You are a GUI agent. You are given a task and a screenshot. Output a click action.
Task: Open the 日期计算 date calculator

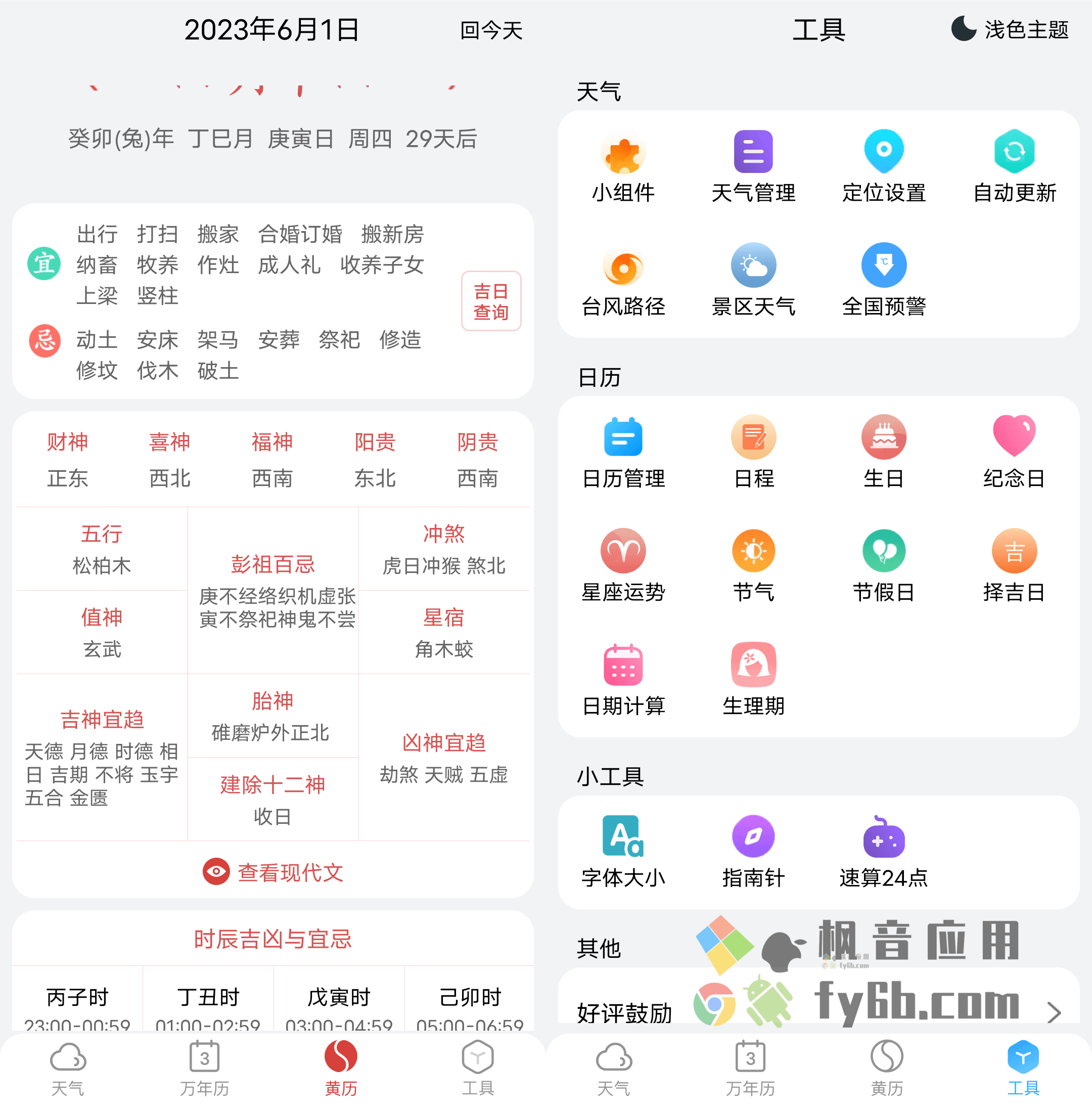pos(623,680)
